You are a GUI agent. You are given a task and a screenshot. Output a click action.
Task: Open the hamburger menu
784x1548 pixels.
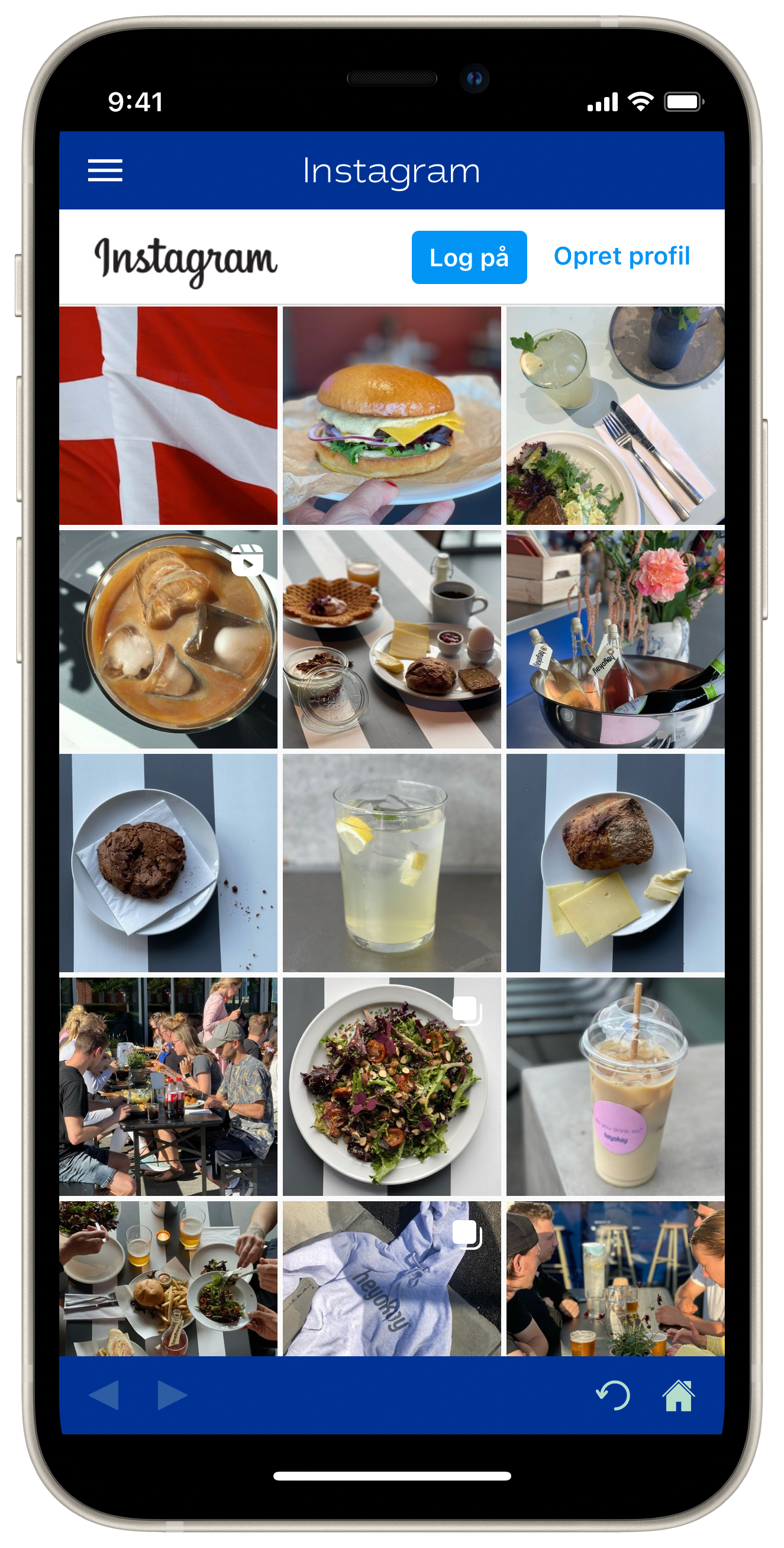coord(105,170)
